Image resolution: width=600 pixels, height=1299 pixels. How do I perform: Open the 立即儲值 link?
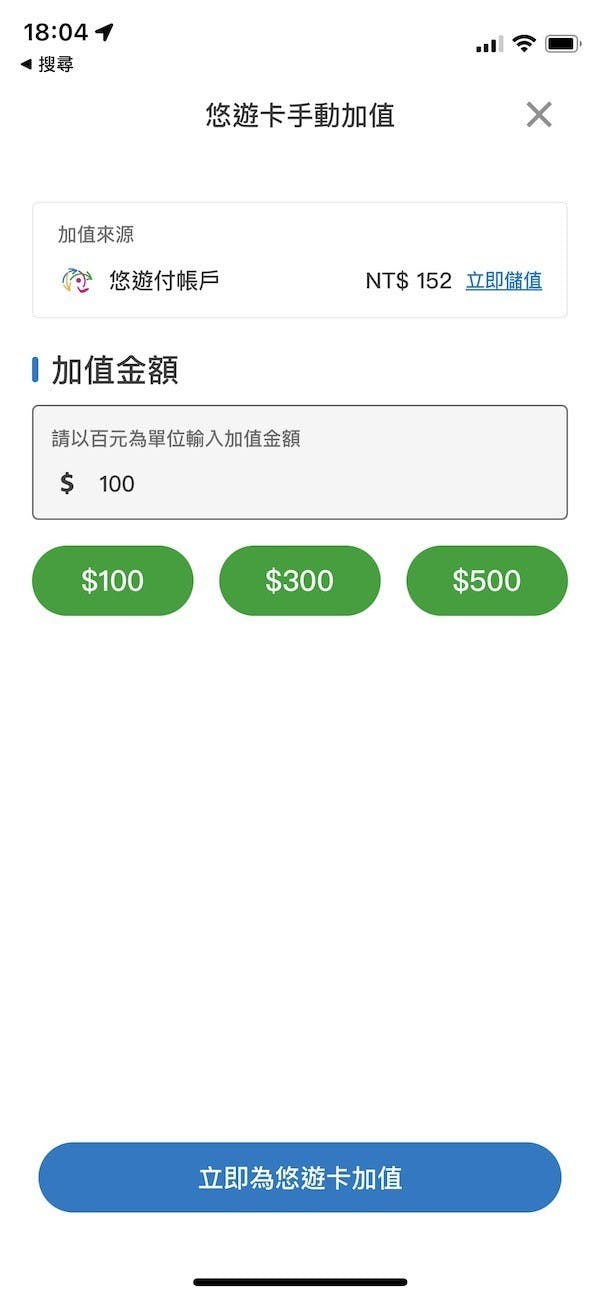504,281
